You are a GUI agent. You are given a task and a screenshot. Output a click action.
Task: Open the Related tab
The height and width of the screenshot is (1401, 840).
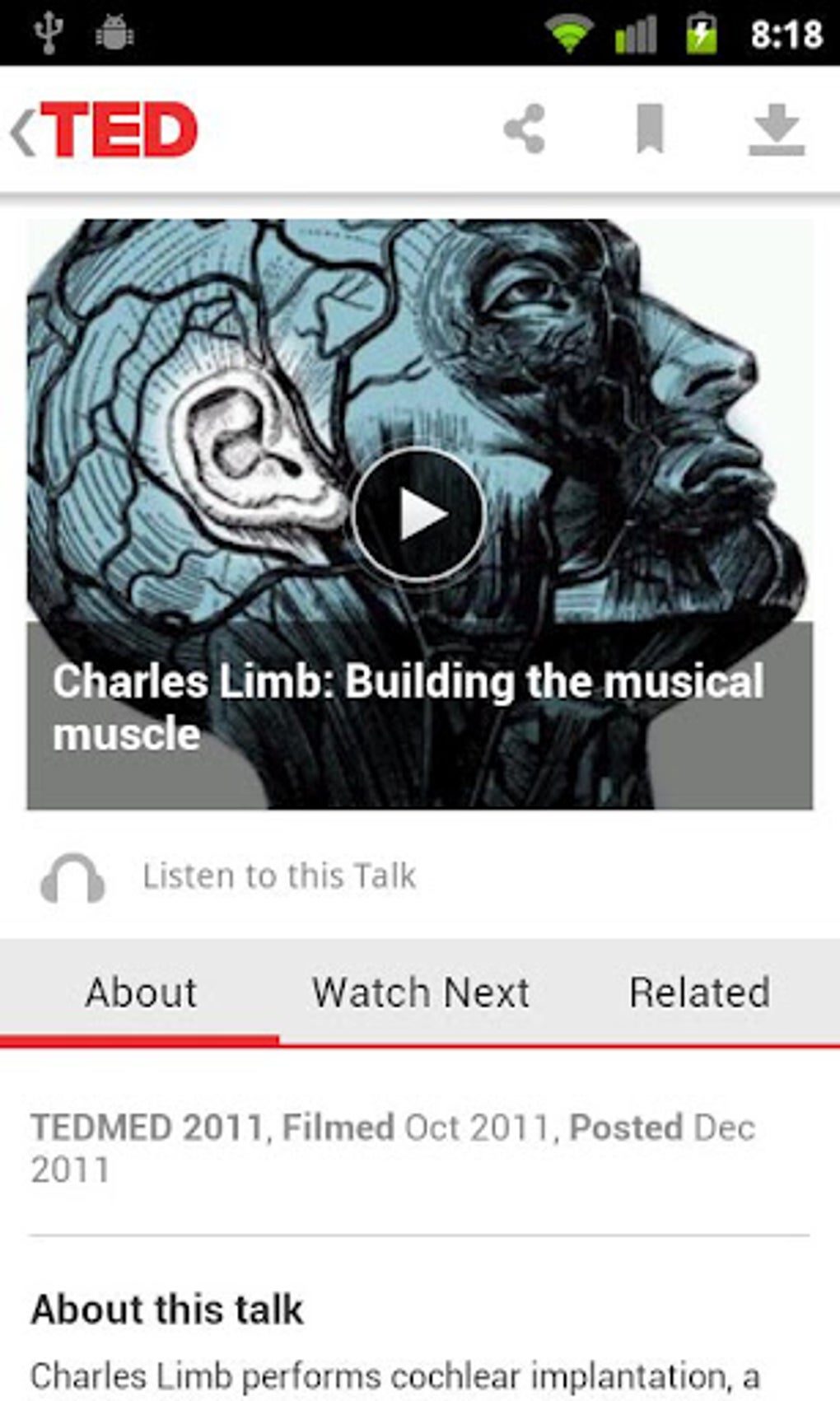pos(699,992)
